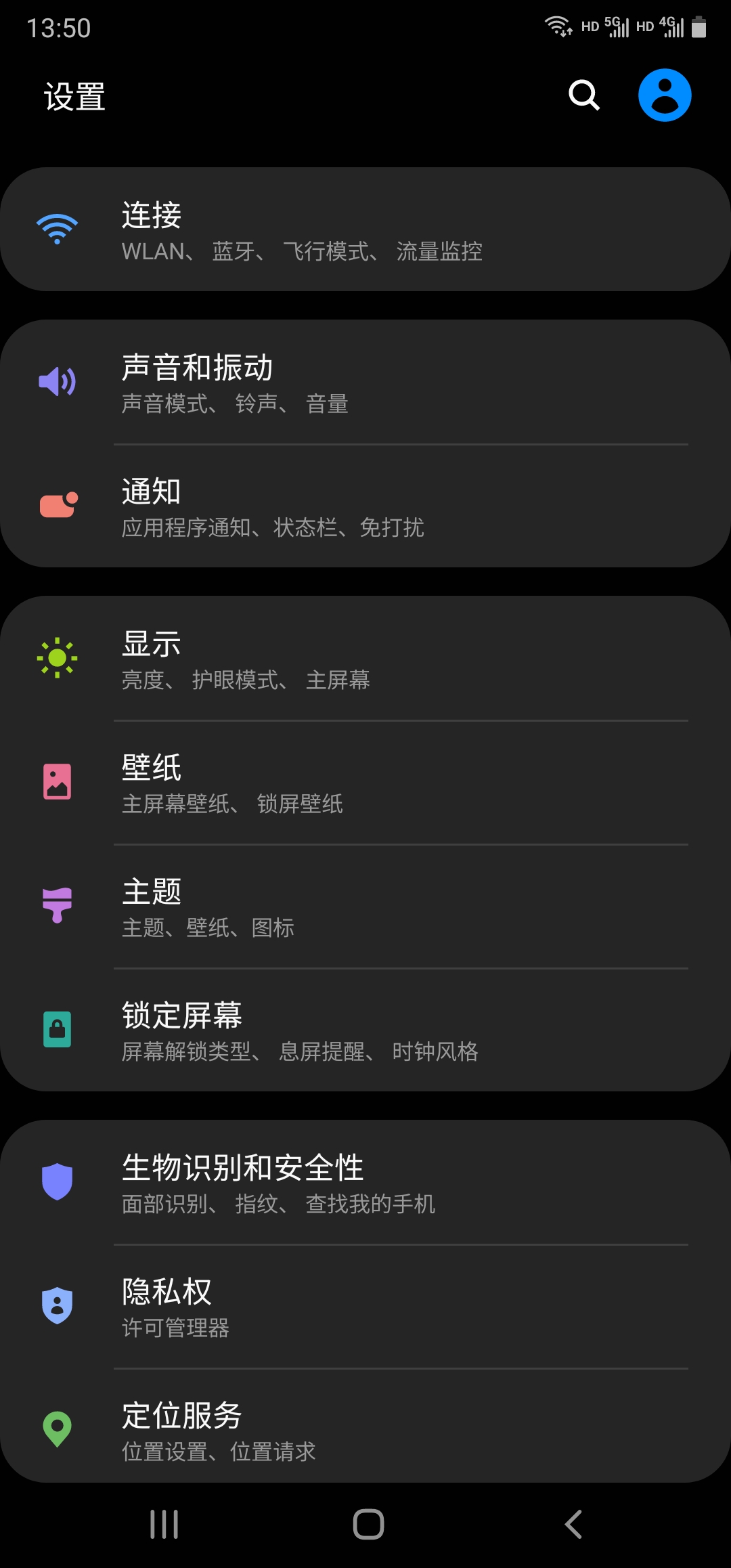Screen dimensions: 731x1568
Task: Tap the brightness icon for 显示
Action: [x=58, y=657]
